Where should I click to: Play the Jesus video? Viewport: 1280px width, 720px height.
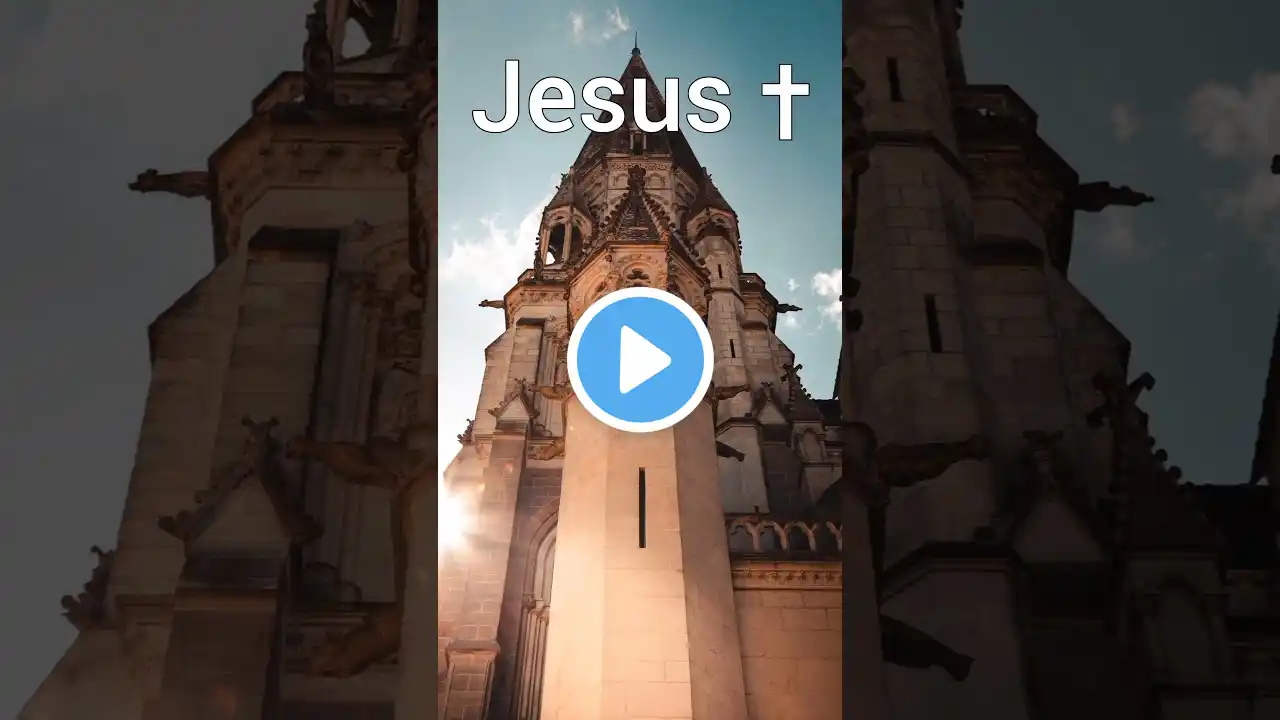640,360
